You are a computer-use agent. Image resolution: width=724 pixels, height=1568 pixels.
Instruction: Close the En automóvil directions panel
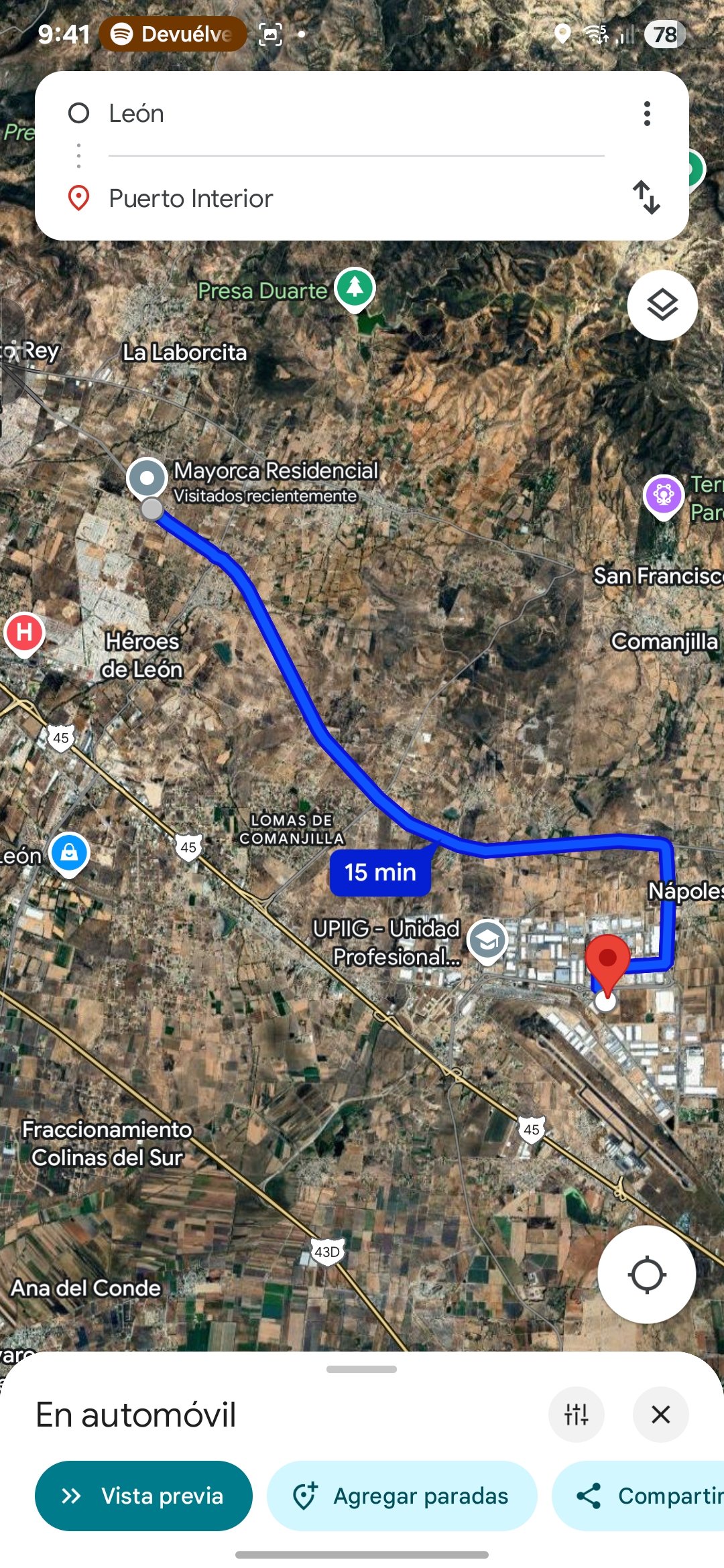[x=660, y=1415]
